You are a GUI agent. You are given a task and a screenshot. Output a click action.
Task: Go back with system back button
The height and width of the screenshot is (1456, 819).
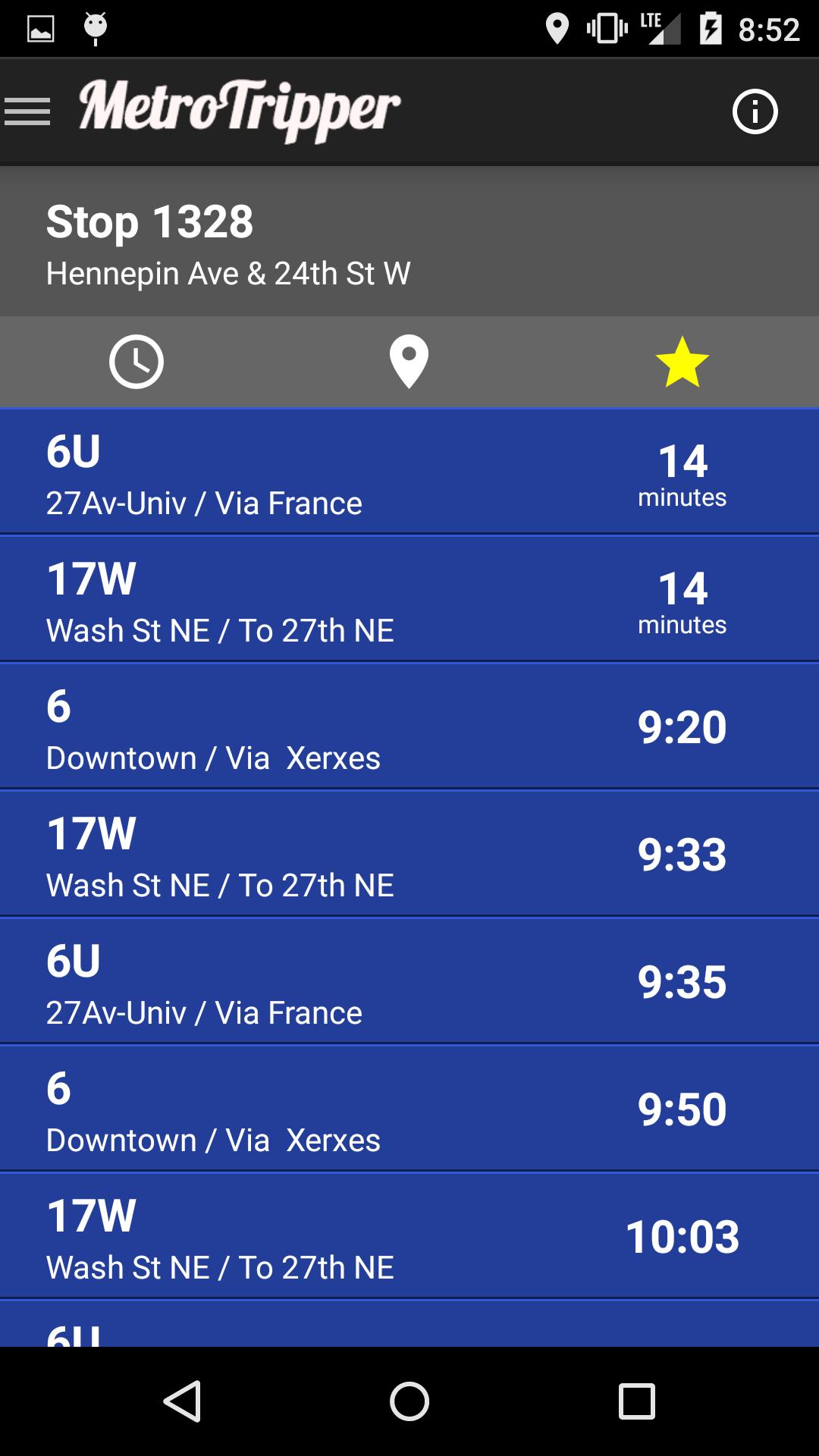(x=182, y=1401)
